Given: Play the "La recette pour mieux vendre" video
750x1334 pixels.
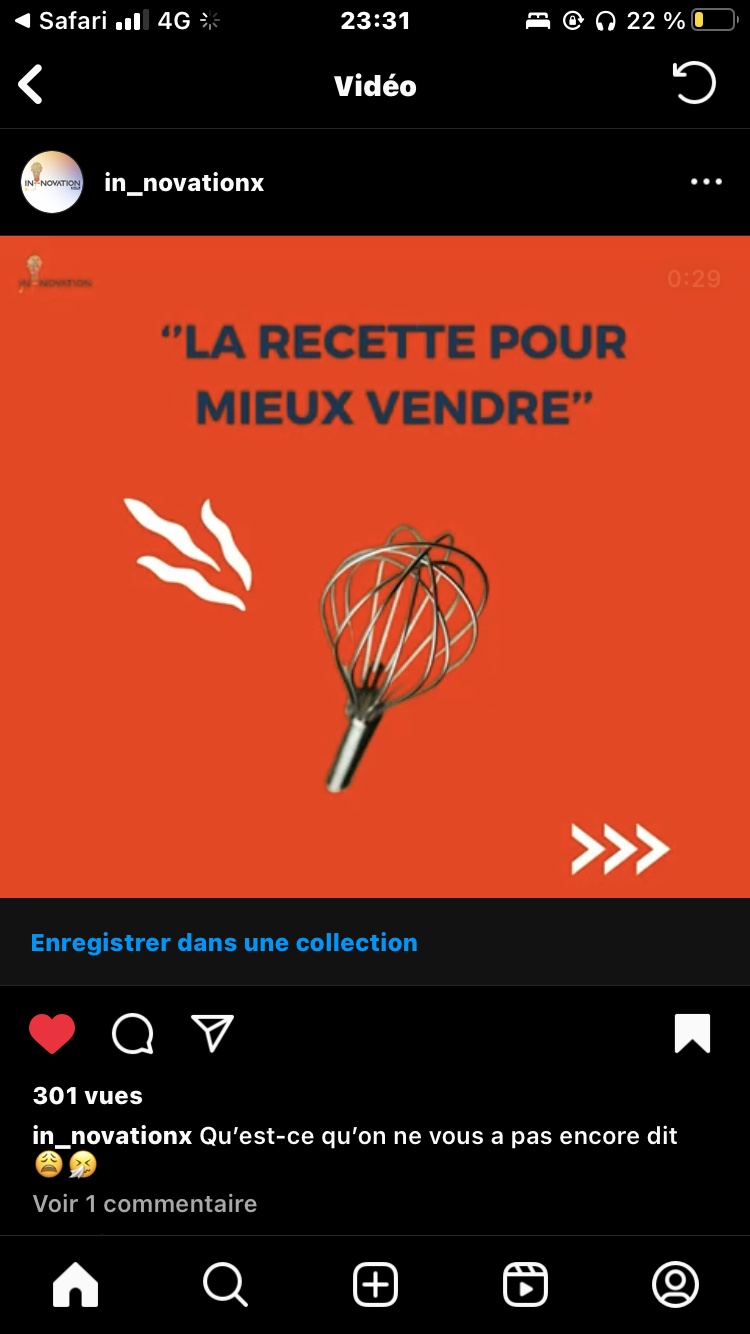Looking at the screenshot, I should pyautogui.click(x=375, y=566).
